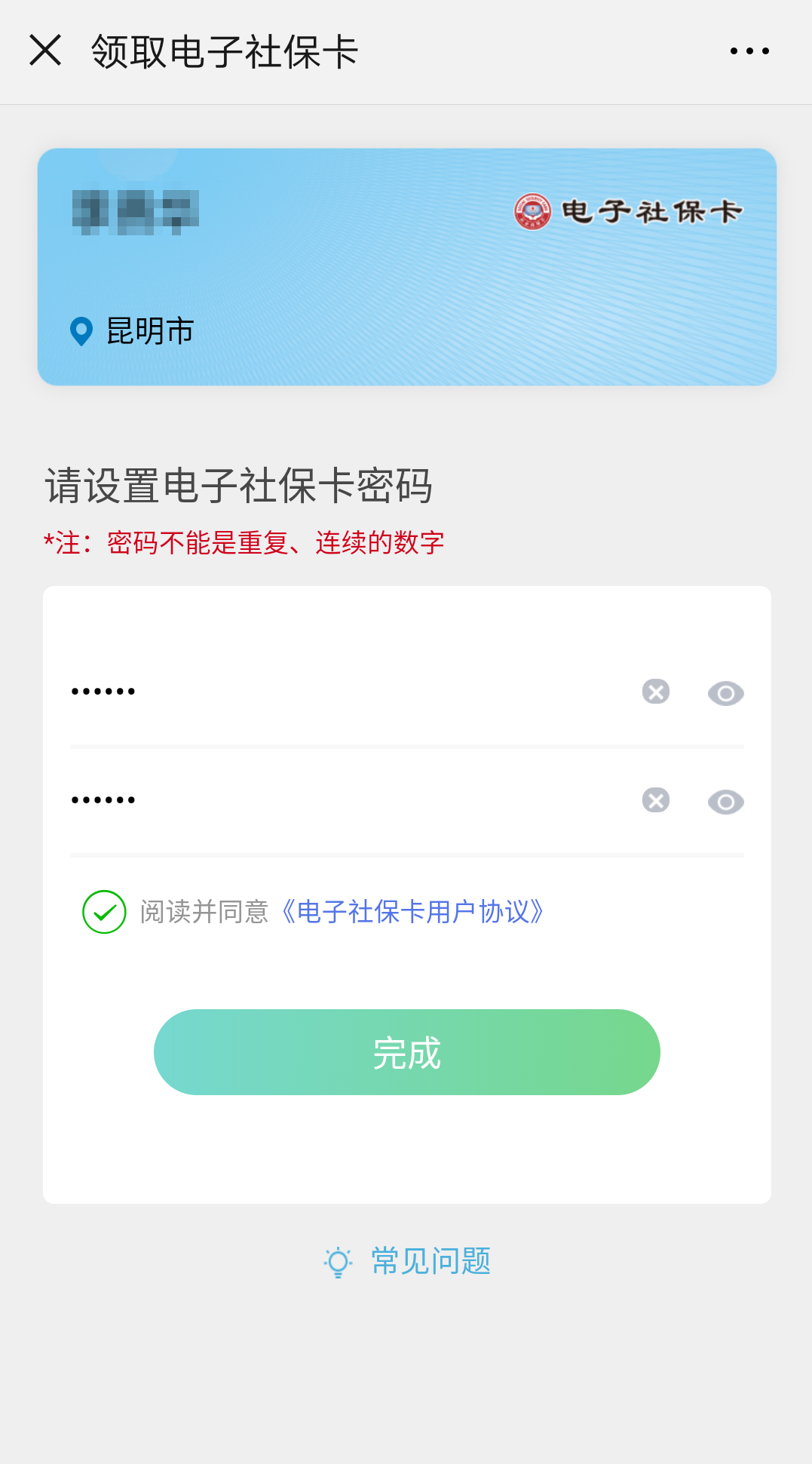Clear the first password field
Screen dimensions: 812x1464
coord(656,692)
